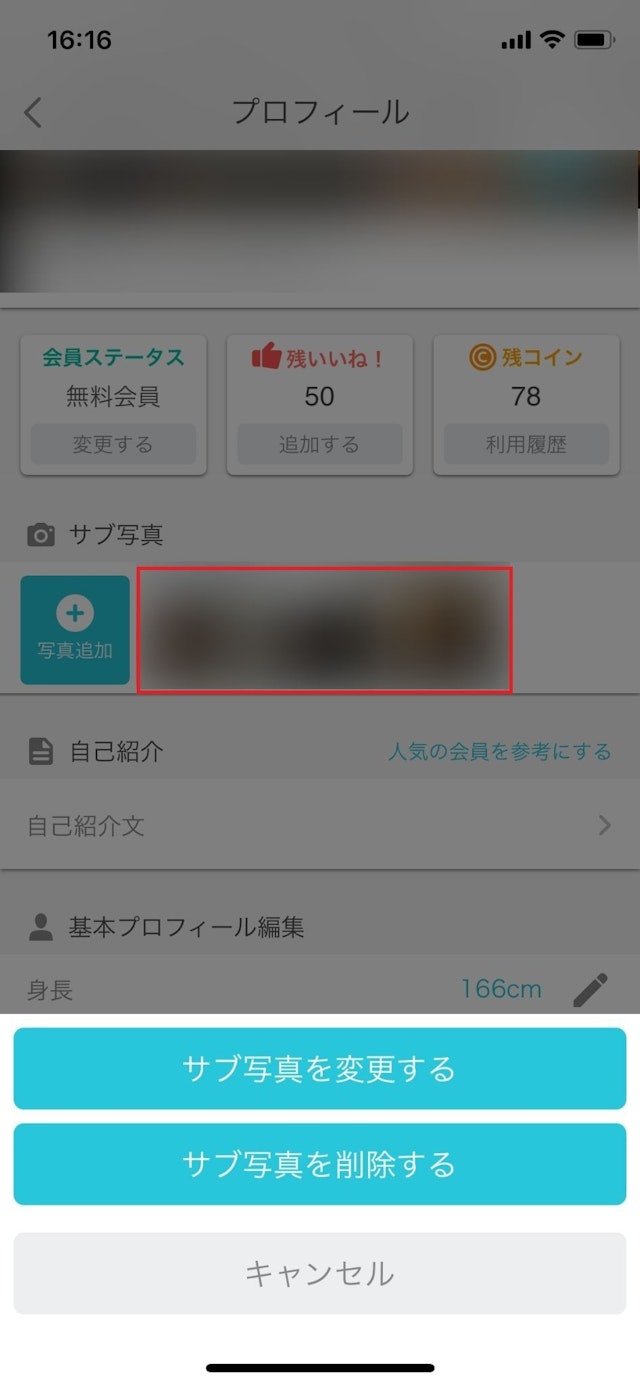Image resolution: width=640 pixels, height=1386 pixels.
Task: Tap 変更する under 会員ステータス
Action: (x=113, y=444)
